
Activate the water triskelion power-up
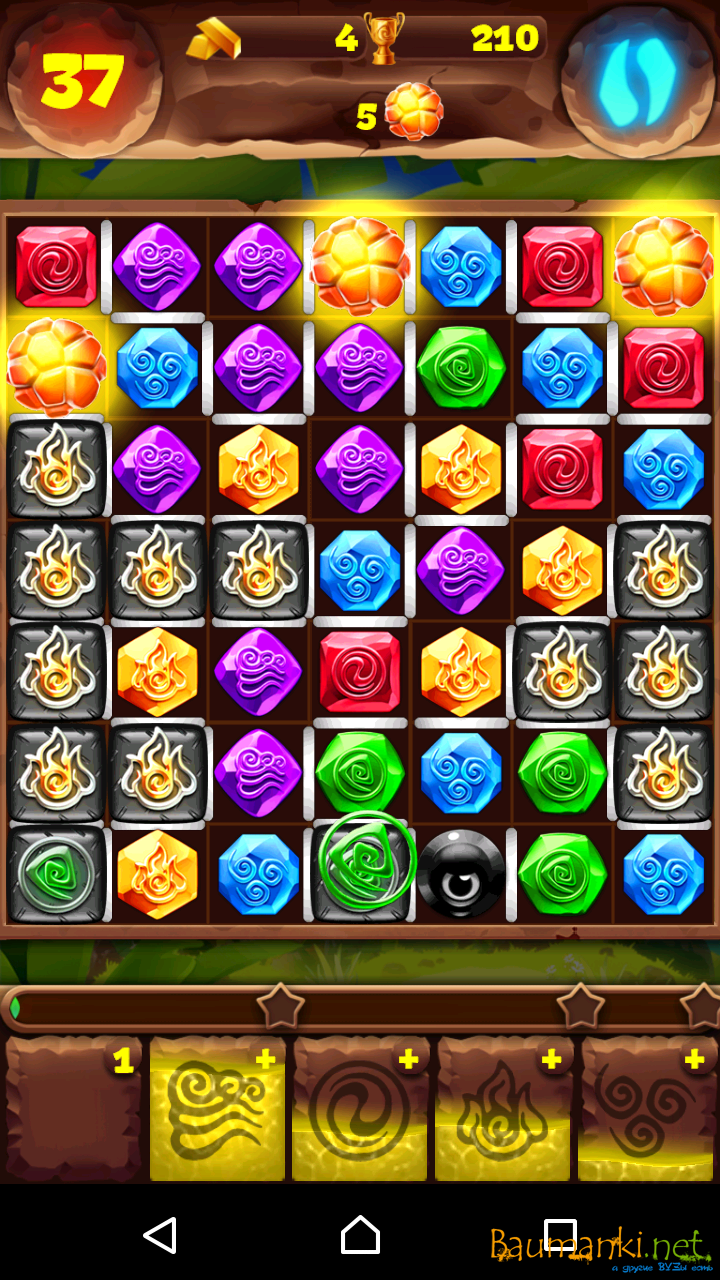click(x=647, y=1110)
